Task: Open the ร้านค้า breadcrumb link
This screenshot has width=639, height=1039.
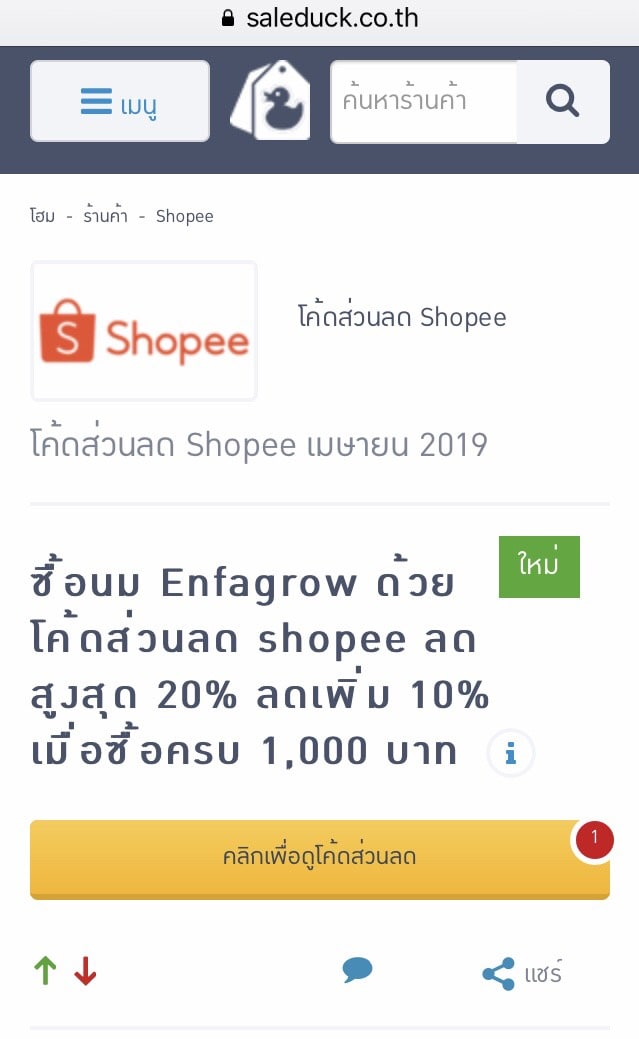Action: (x=105, y=216)
